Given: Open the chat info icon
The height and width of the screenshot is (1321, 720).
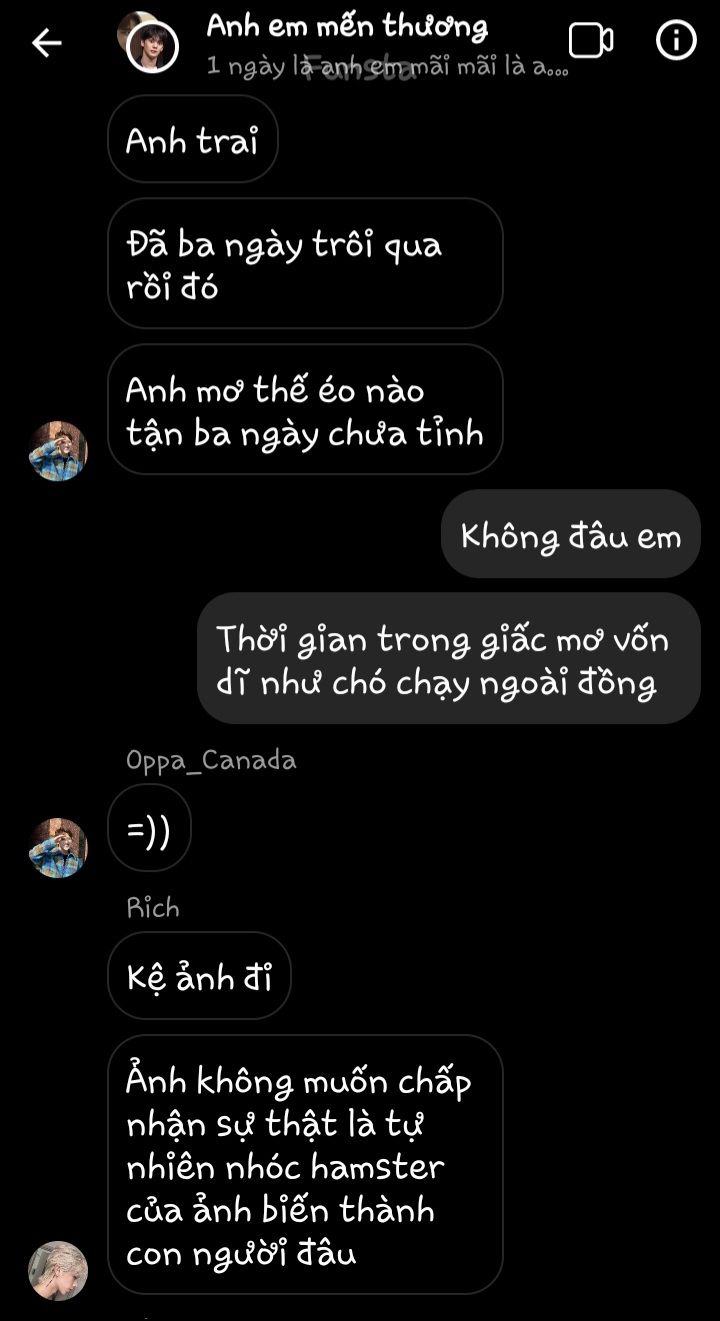Looking at the screenshot, I should coord(676,41).
